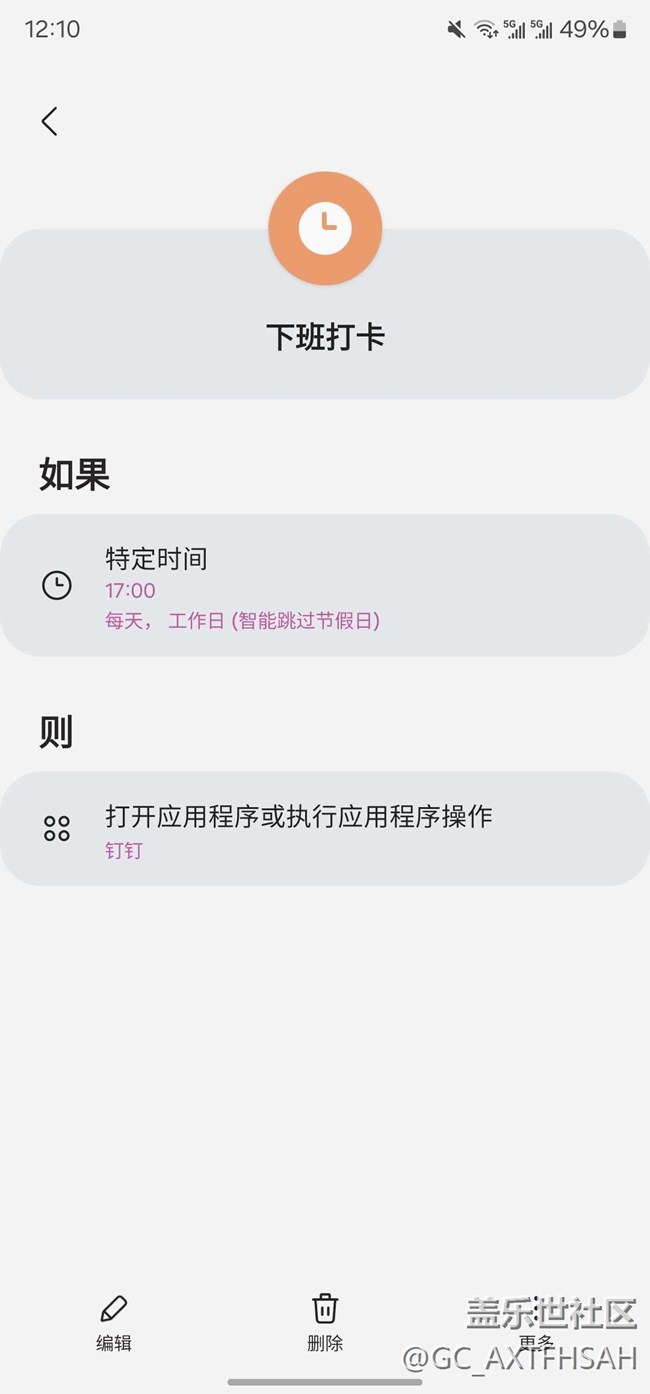The image size is (650, 1394).
Task: Open the 更多 options menu
Action: click(536, 1322)
